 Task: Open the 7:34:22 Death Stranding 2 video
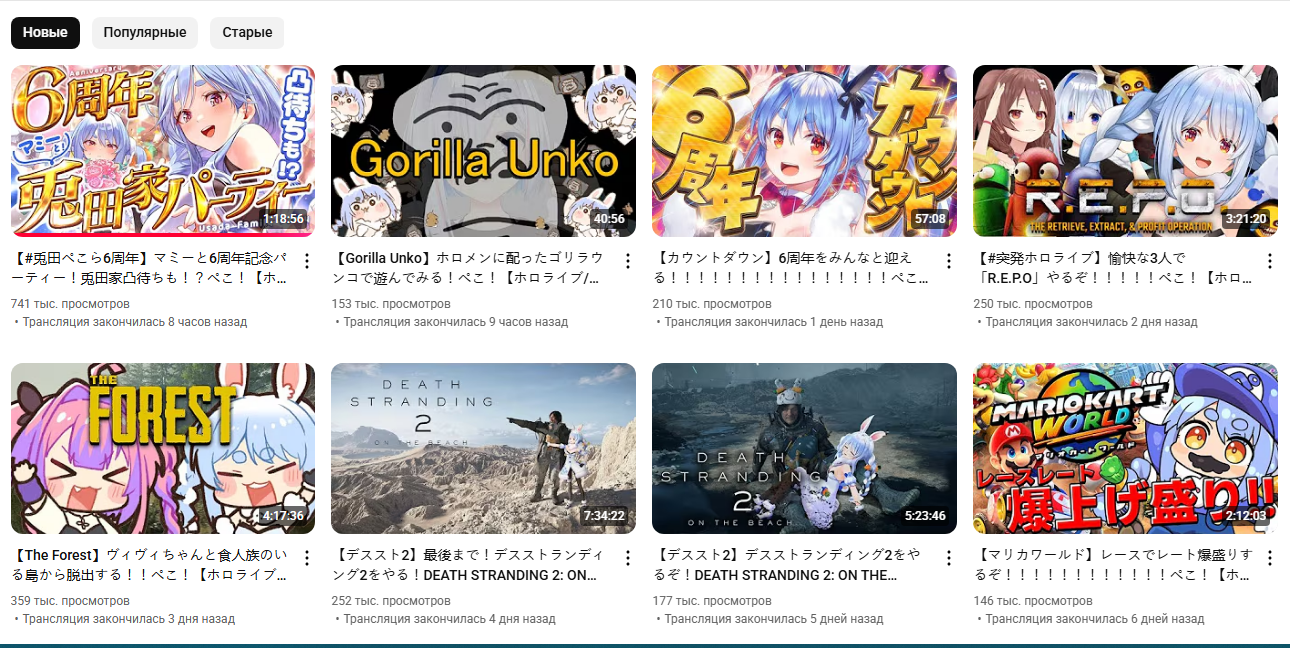pos(483,448)
